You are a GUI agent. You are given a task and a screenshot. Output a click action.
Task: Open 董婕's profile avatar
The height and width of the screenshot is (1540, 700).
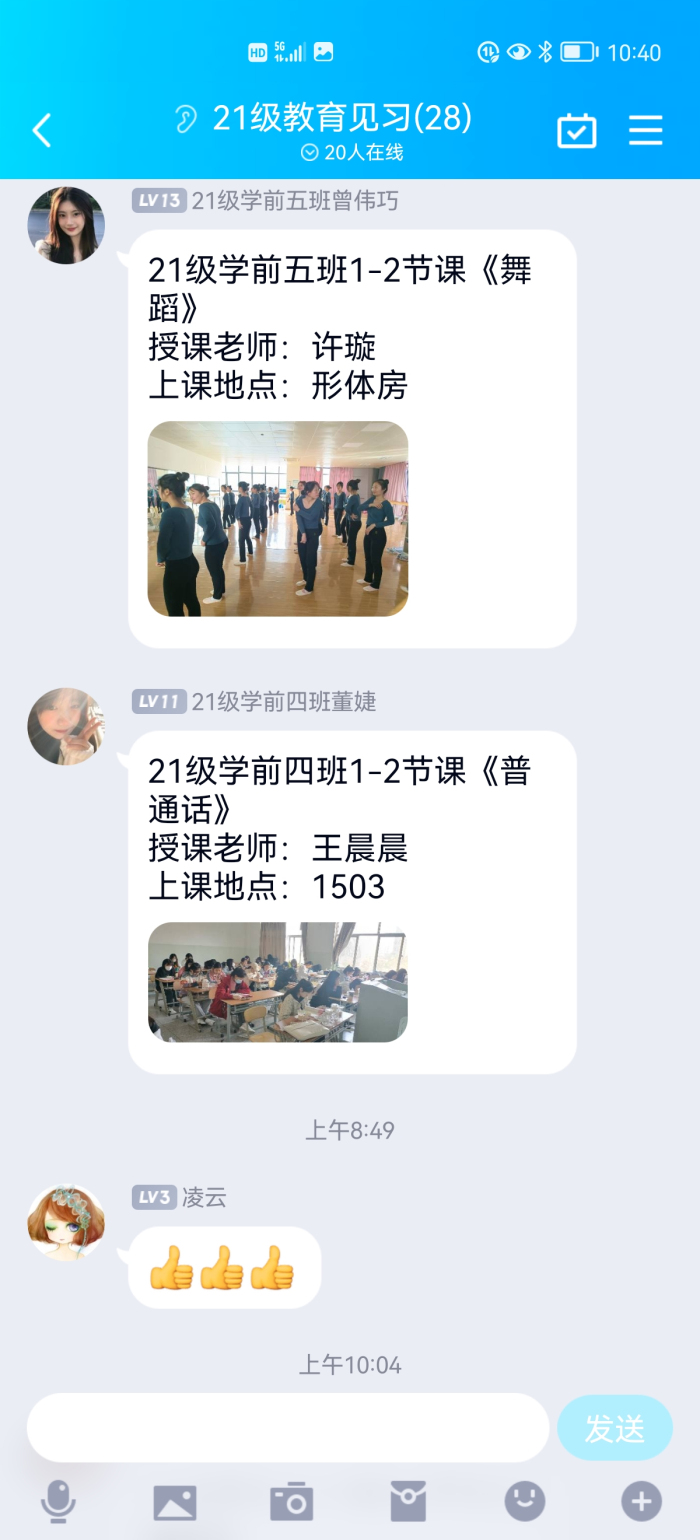tap(66, 726)
